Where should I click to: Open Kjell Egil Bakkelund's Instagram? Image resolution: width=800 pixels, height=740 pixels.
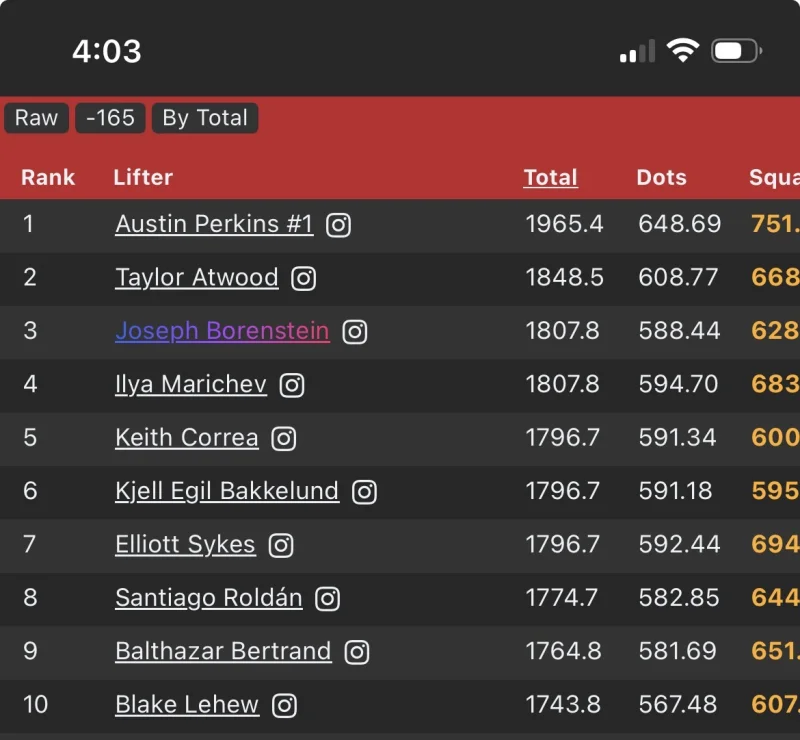pos(364,492)
